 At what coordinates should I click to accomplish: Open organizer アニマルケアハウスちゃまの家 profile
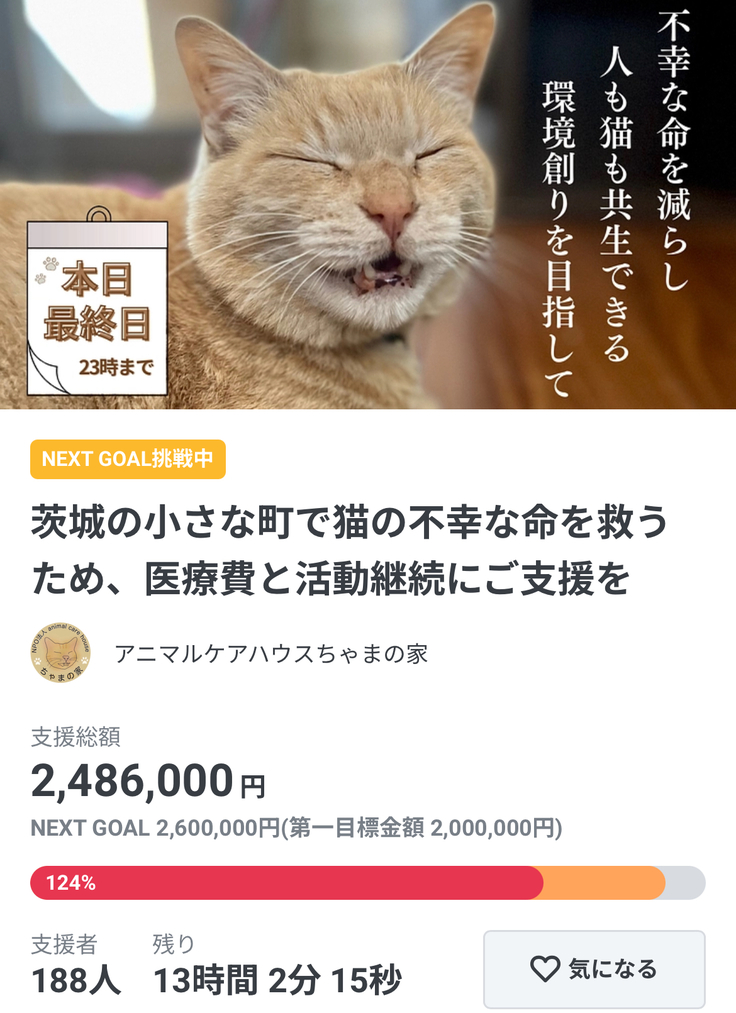pyautogui.click(x=270, y=654)
